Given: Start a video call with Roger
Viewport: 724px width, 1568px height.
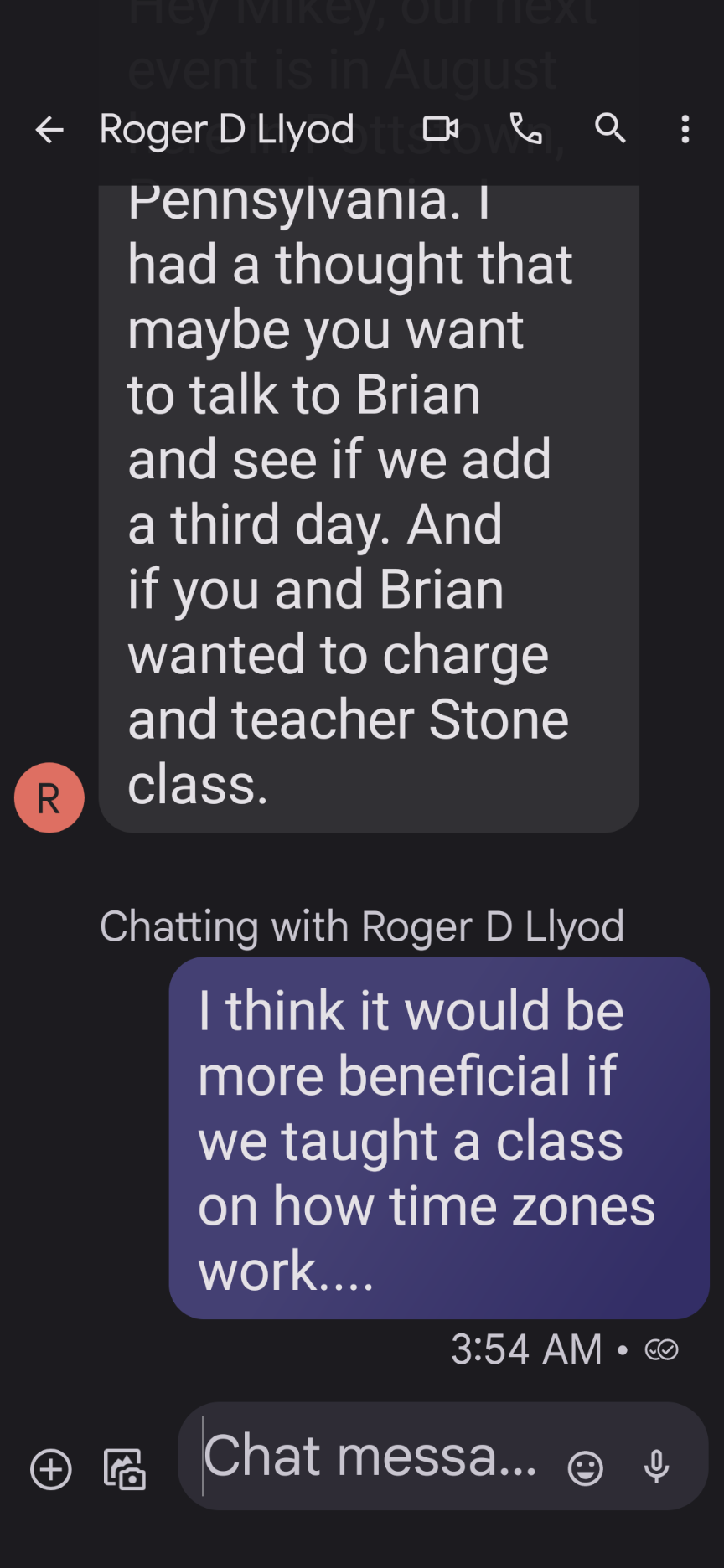Looking at the screenshot, I should (x=440, y=129).
